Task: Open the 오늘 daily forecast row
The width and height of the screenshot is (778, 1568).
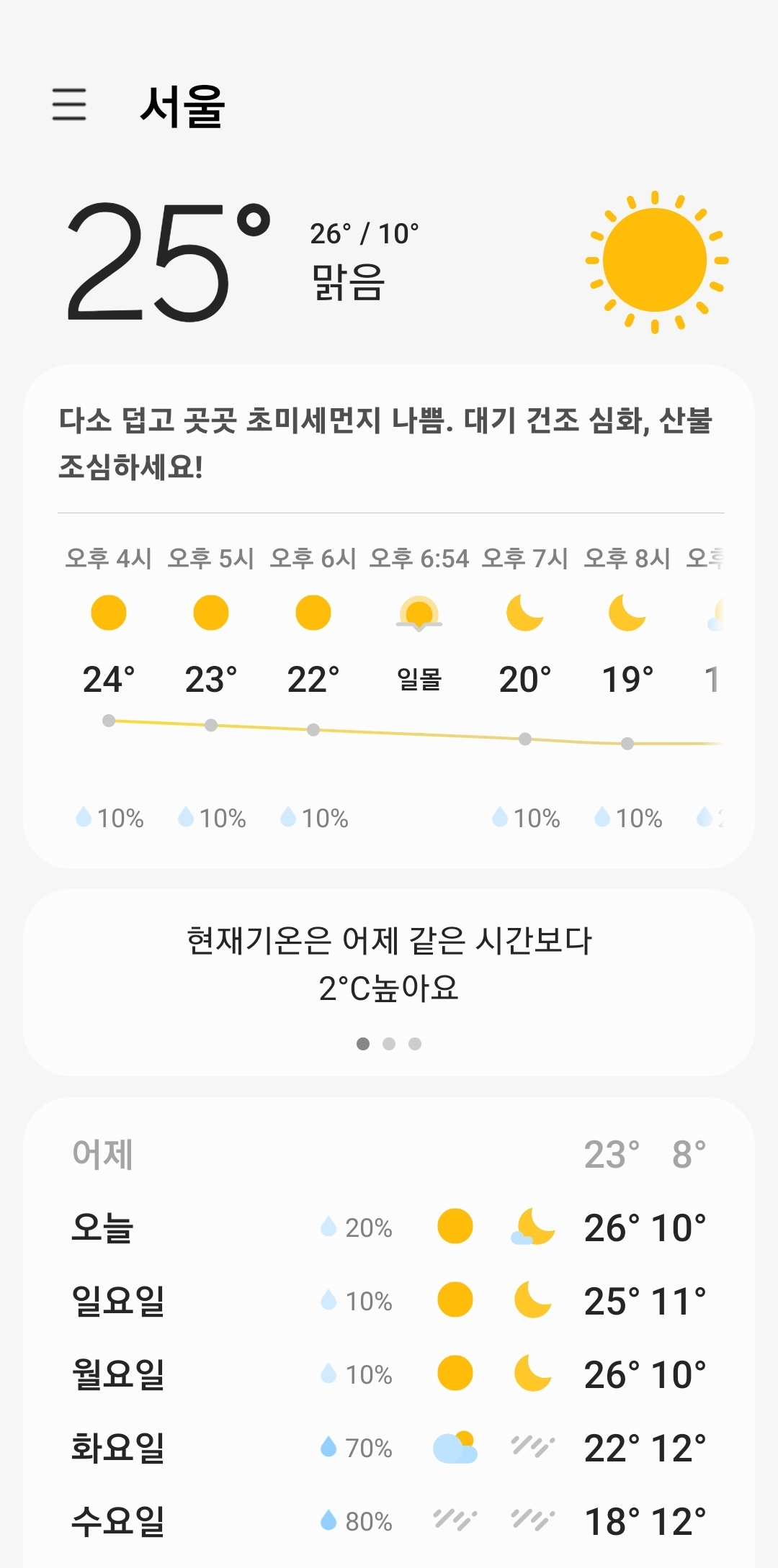Action: [x=389, y=1227]
